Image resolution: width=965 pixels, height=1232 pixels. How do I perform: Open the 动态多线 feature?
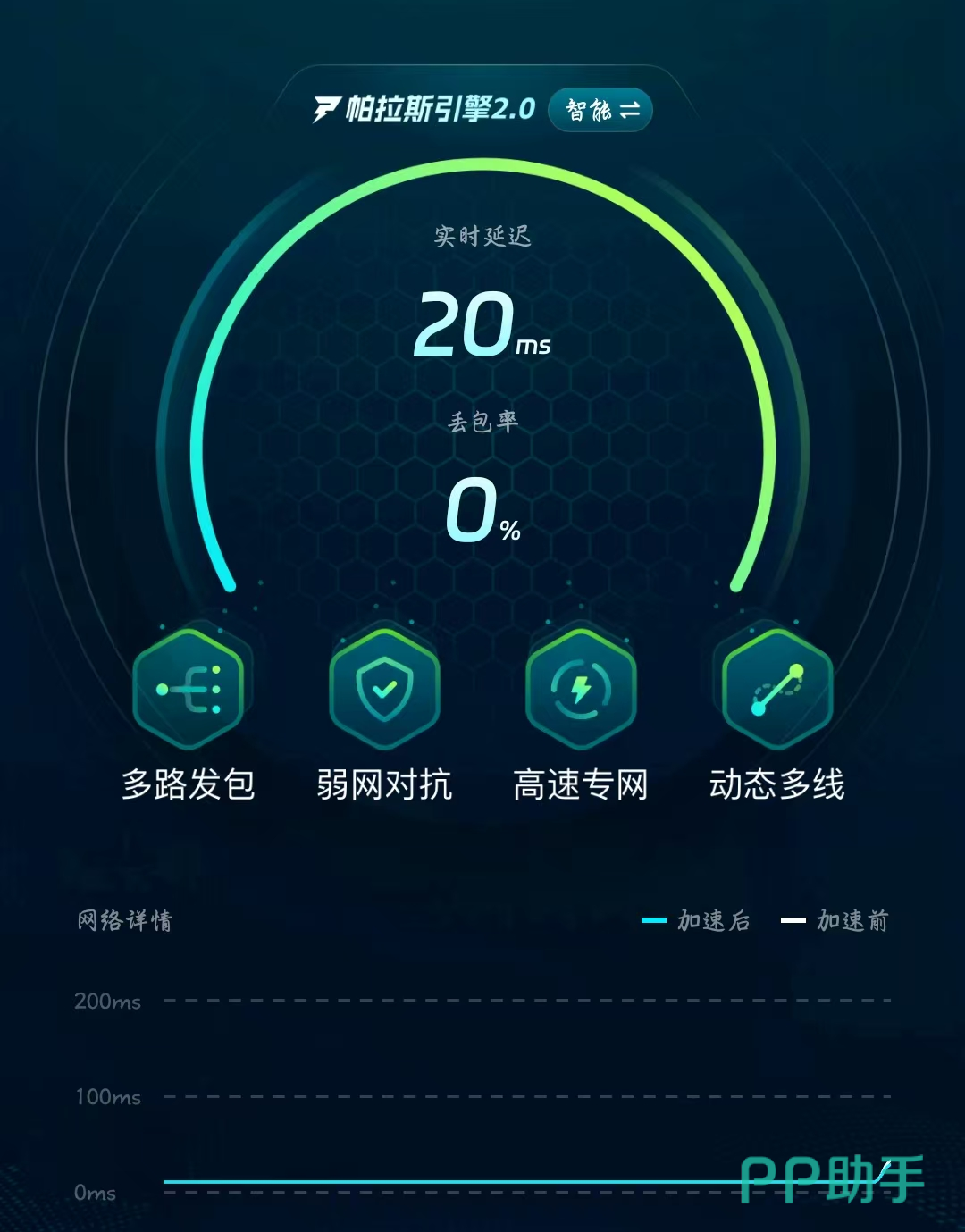(776, 689)
